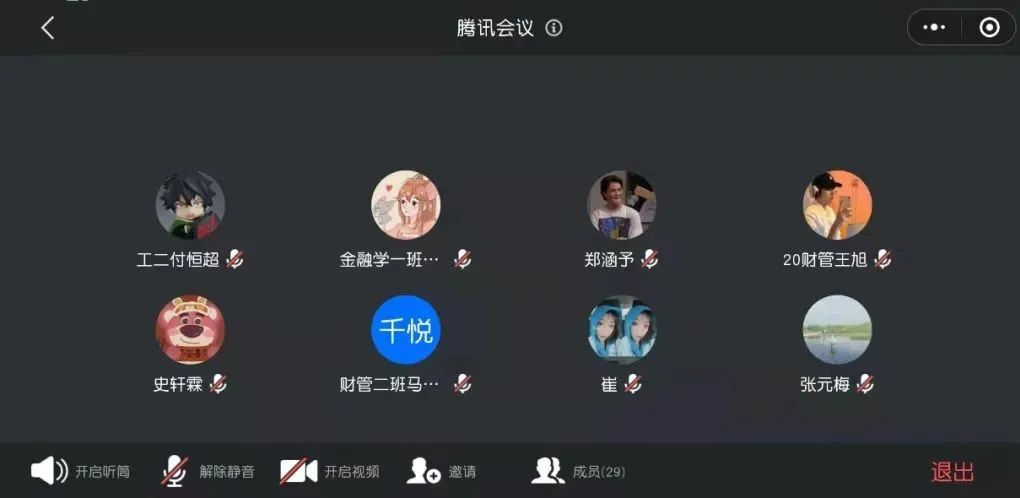Turn on earpiece mode (开启听筒)

[x=80, y=471]
